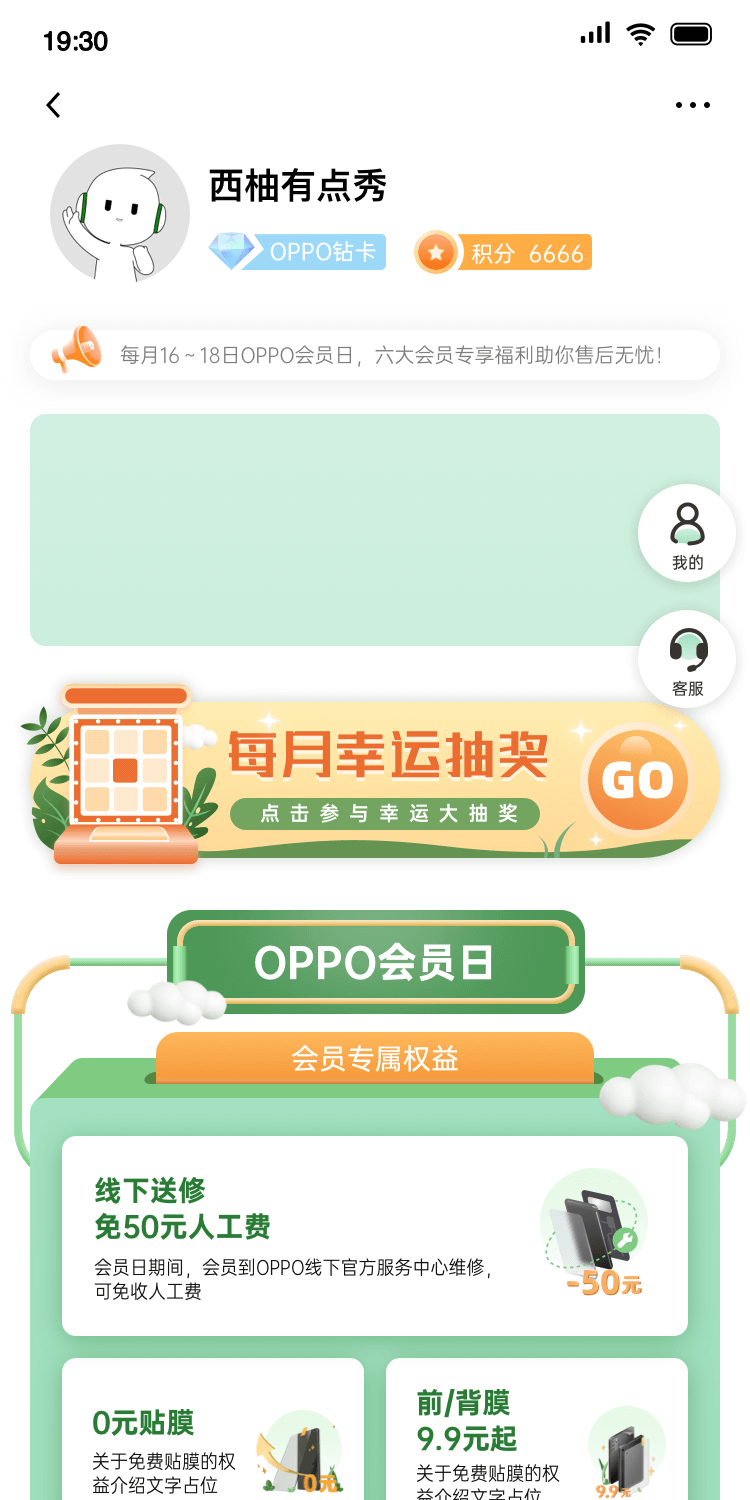Contact 客服 customer service
This screenshot has width=750, height=1500.
coord(687,660)
